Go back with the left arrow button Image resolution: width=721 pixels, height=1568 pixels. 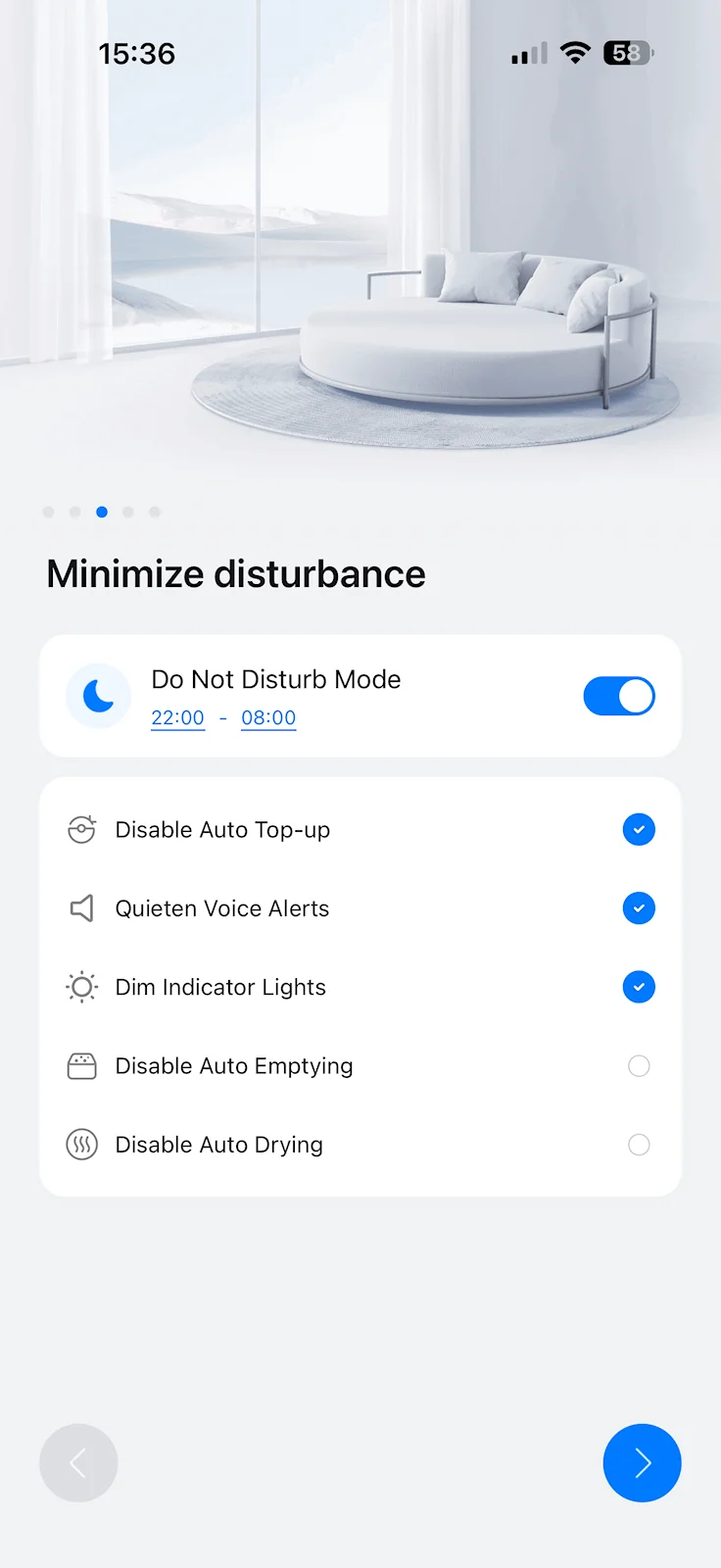(x=78, y=1463)
